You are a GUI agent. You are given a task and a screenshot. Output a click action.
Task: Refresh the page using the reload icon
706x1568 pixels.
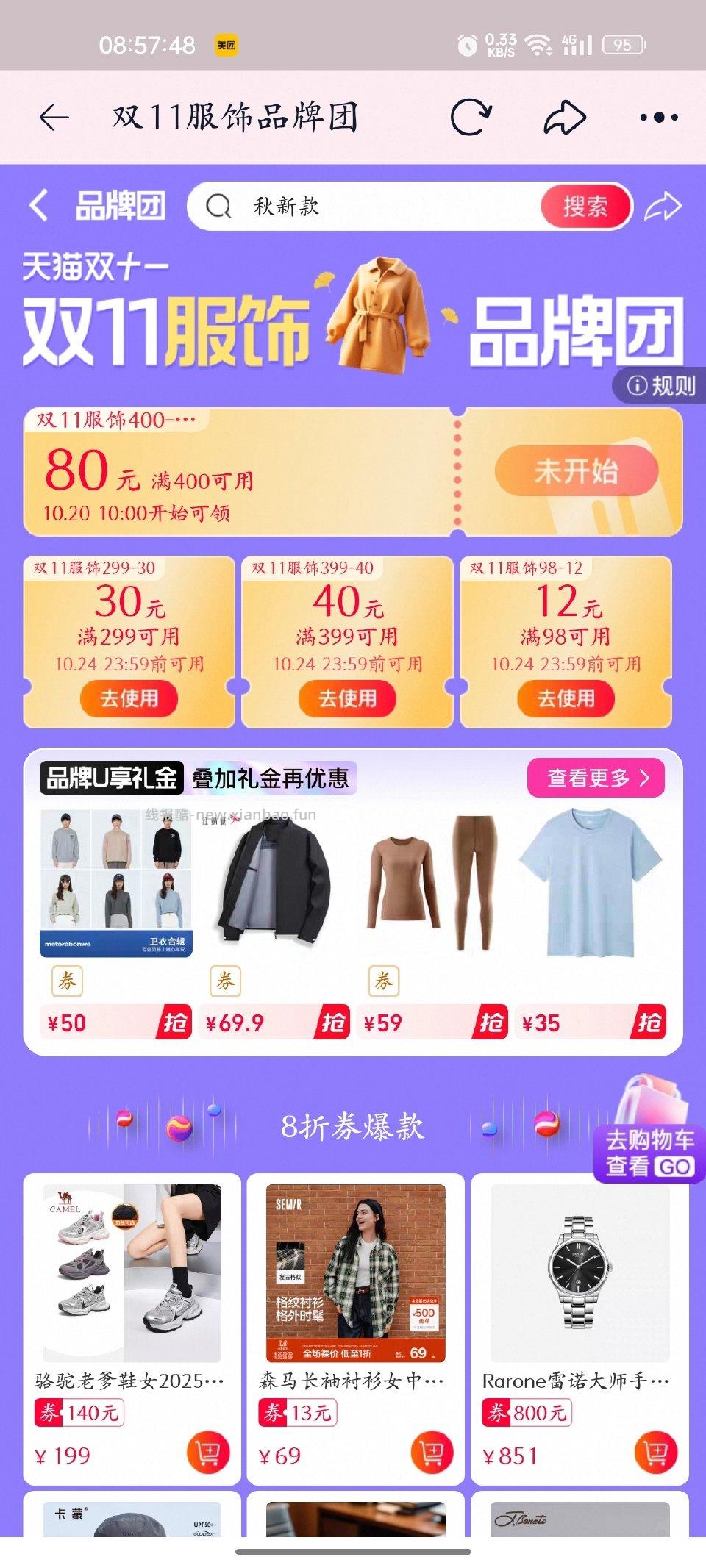(471, 115)
